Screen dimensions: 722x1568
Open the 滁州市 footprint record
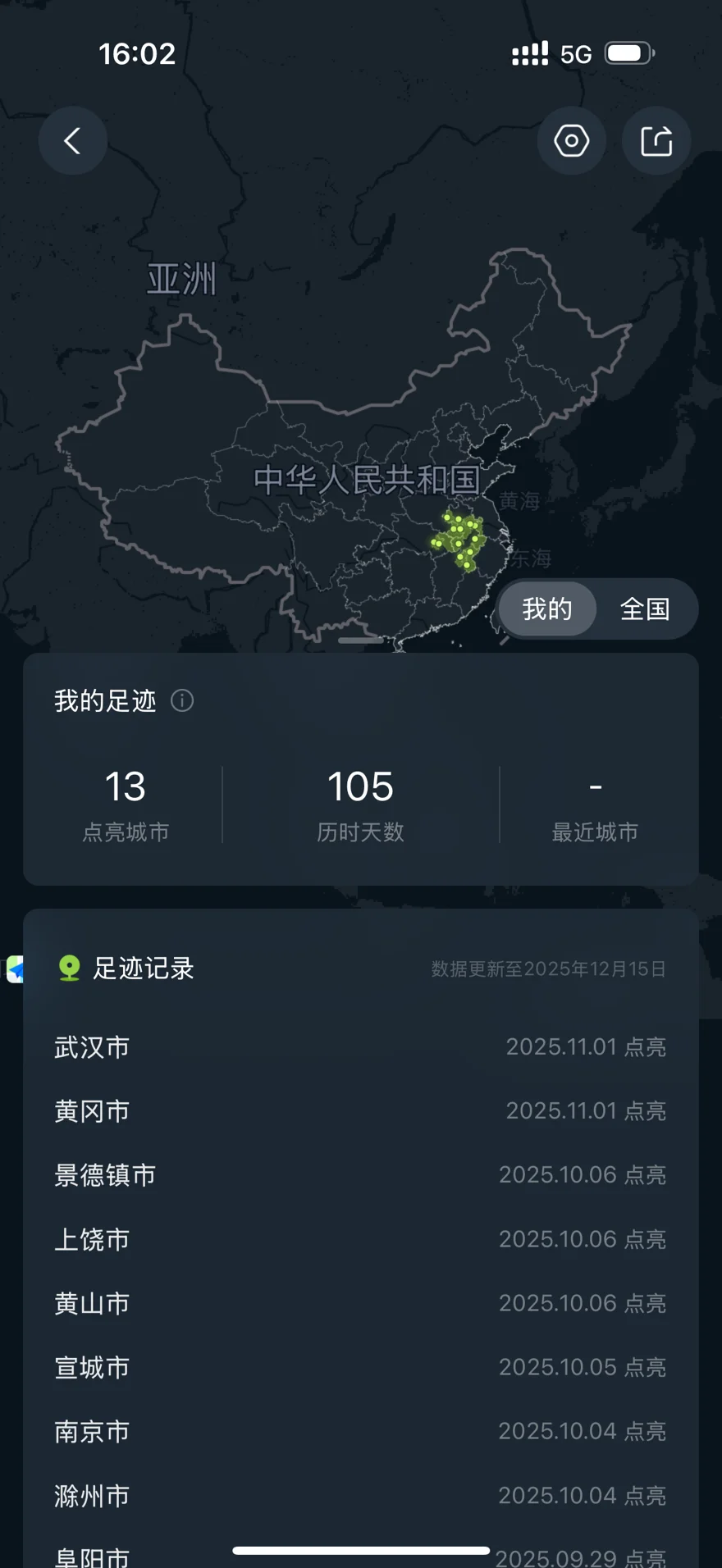tap(361, 1496)
